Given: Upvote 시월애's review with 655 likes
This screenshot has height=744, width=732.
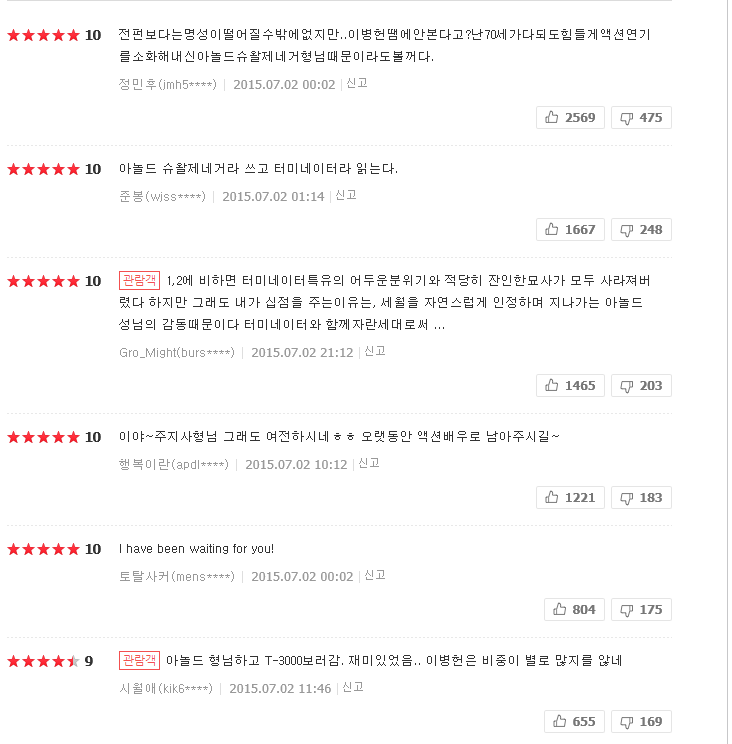Looking at the screenshot, I should click(x=574, y=722).
